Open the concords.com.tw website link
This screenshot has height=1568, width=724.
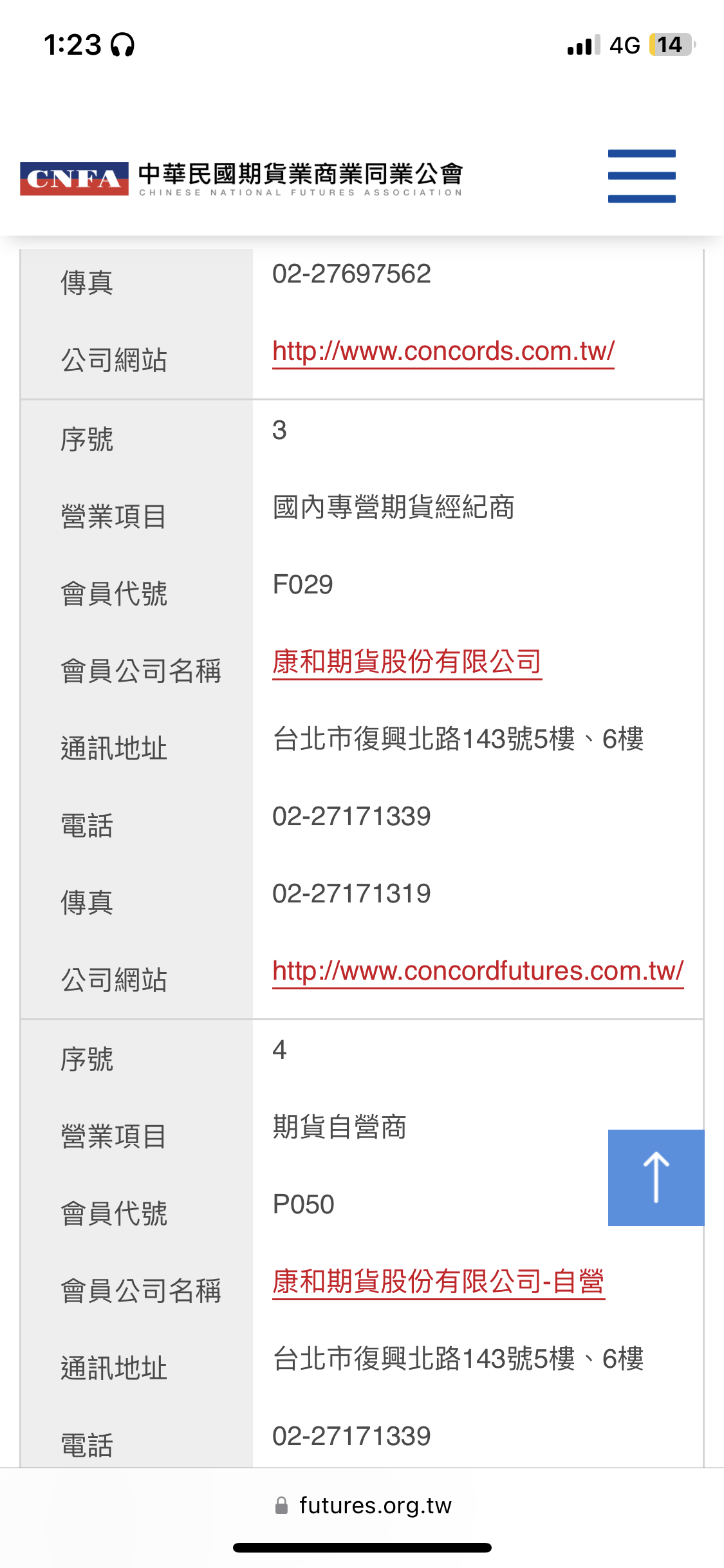pos(443,351)
